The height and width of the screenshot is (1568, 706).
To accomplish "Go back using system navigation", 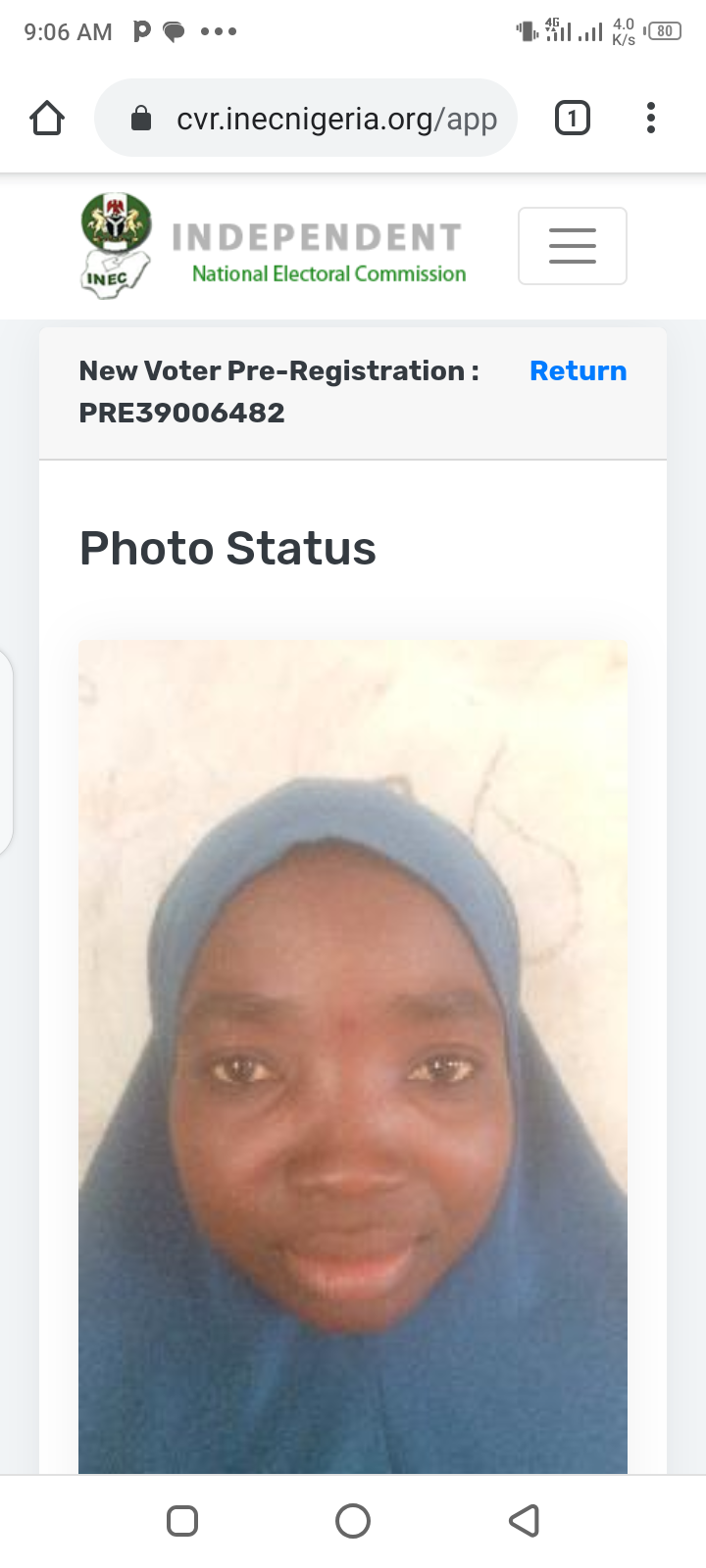I will click(x=525, y=1521).
